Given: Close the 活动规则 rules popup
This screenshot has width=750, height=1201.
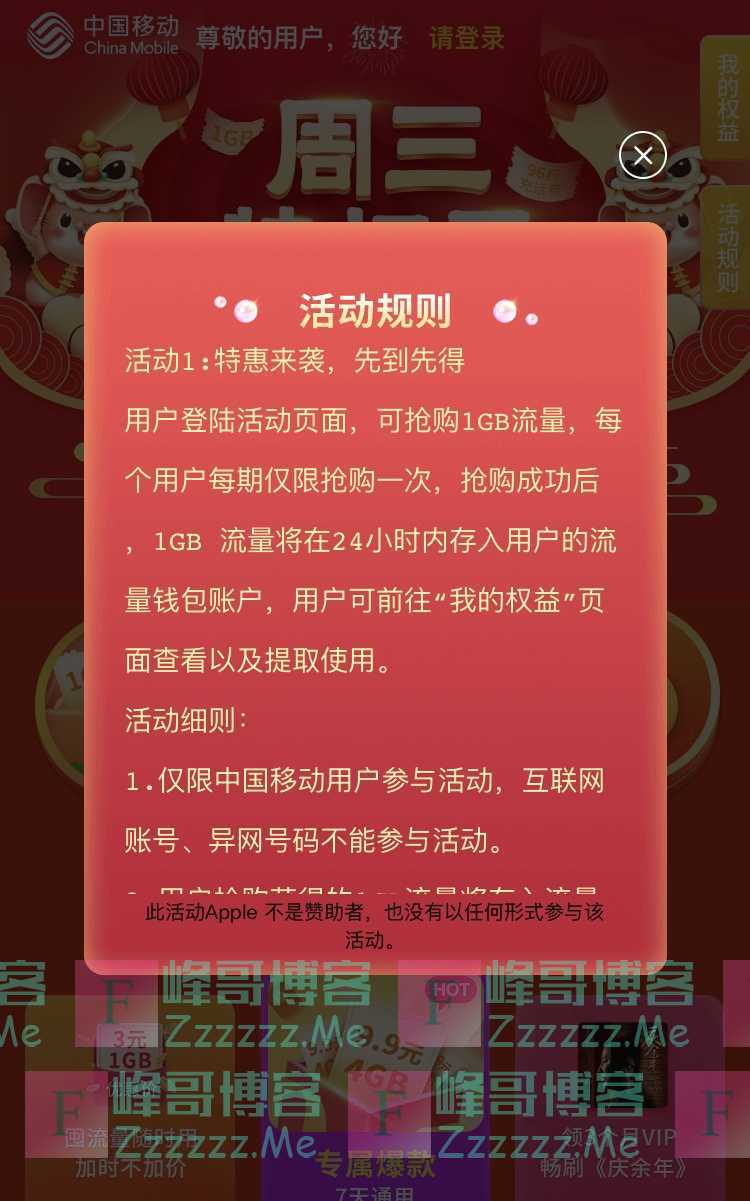Looking at the screenshot, I should coord(641,156).
